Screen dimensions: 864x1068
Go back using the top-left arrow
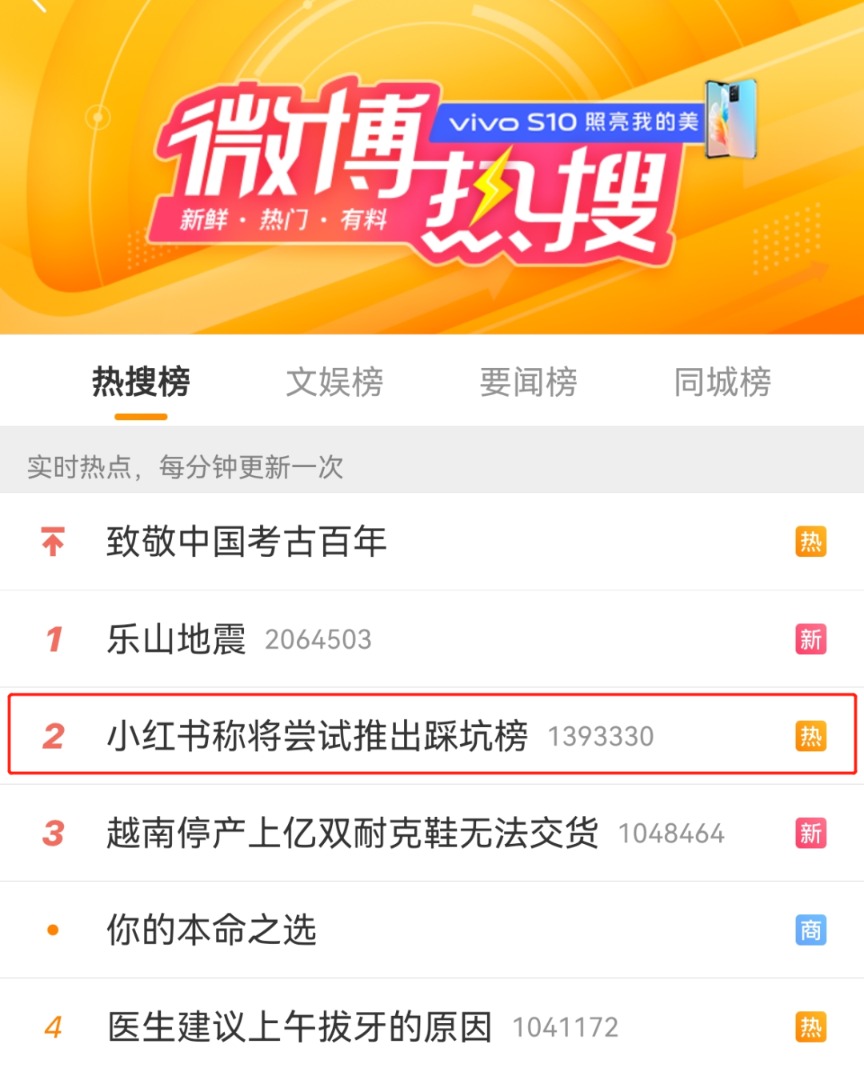(x=38, y=6)
